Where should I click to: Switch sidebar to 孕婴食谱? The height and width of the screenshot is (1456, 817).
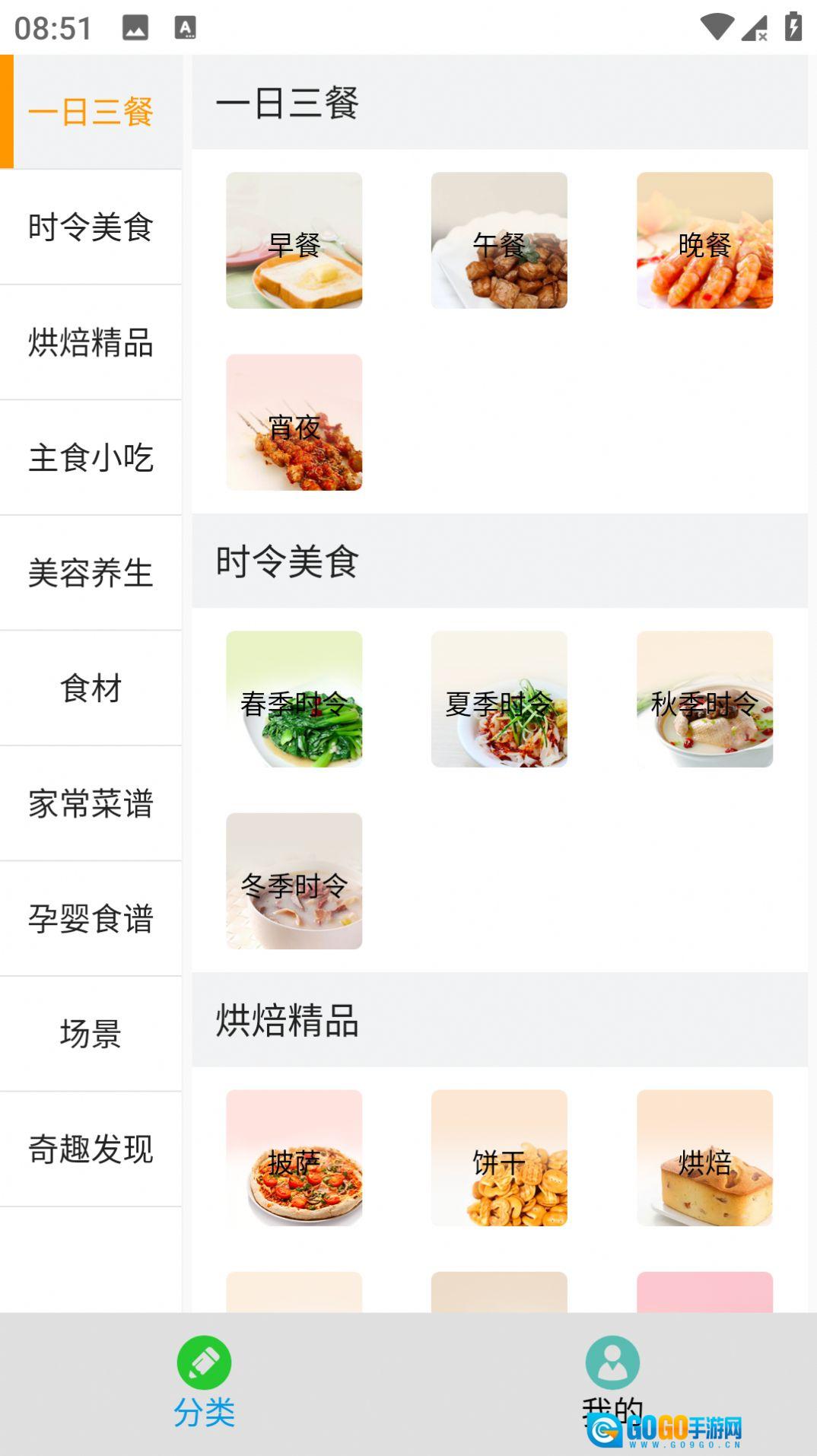coord(91,919)
